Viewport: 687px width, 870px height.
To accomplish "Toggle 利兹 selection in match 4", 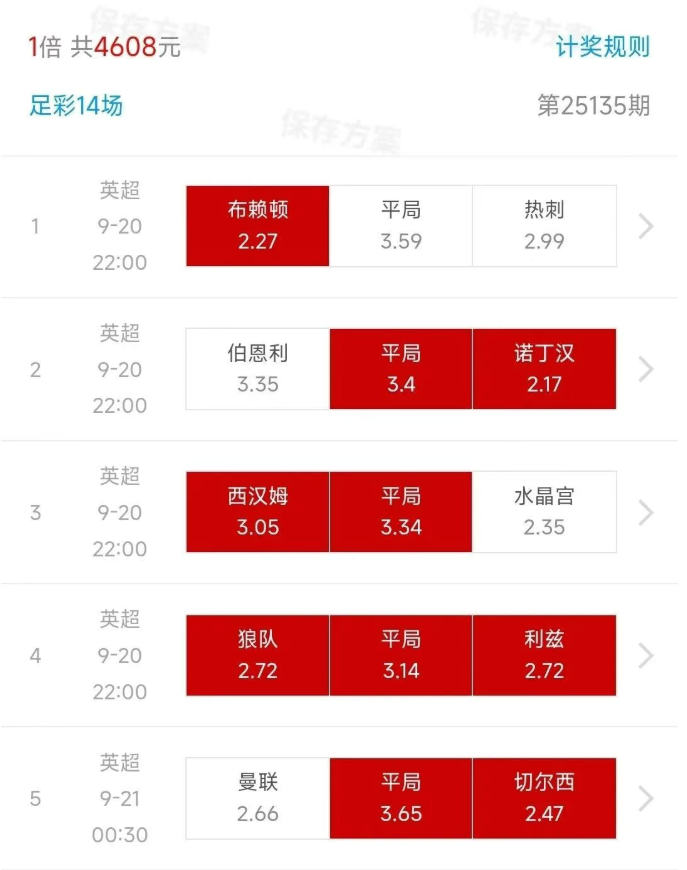I will pos(544,655).
